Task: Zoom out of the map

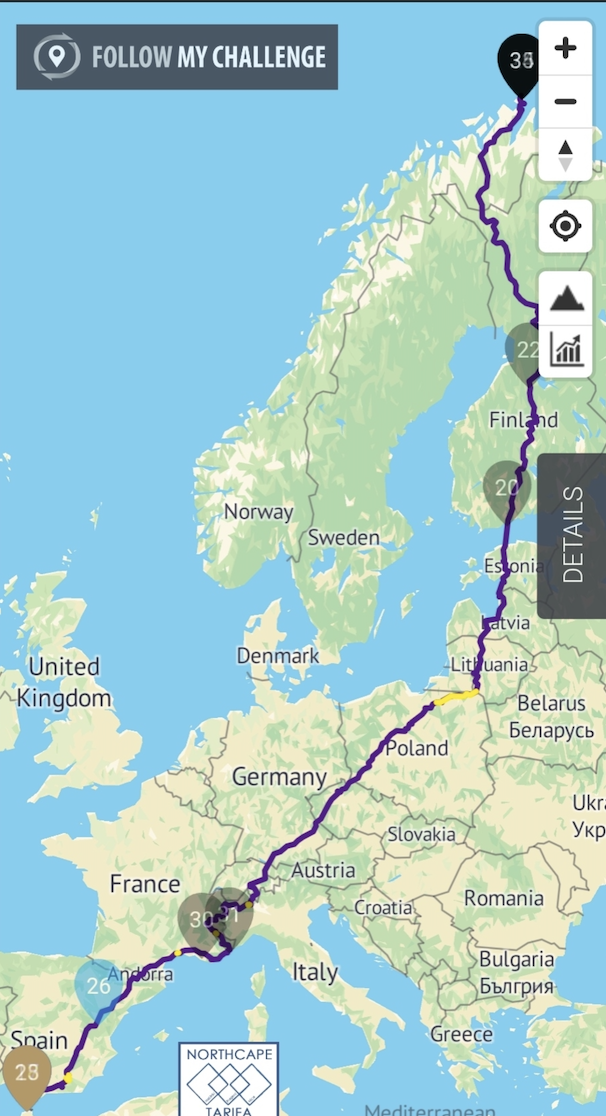Action: click(565, 102)
